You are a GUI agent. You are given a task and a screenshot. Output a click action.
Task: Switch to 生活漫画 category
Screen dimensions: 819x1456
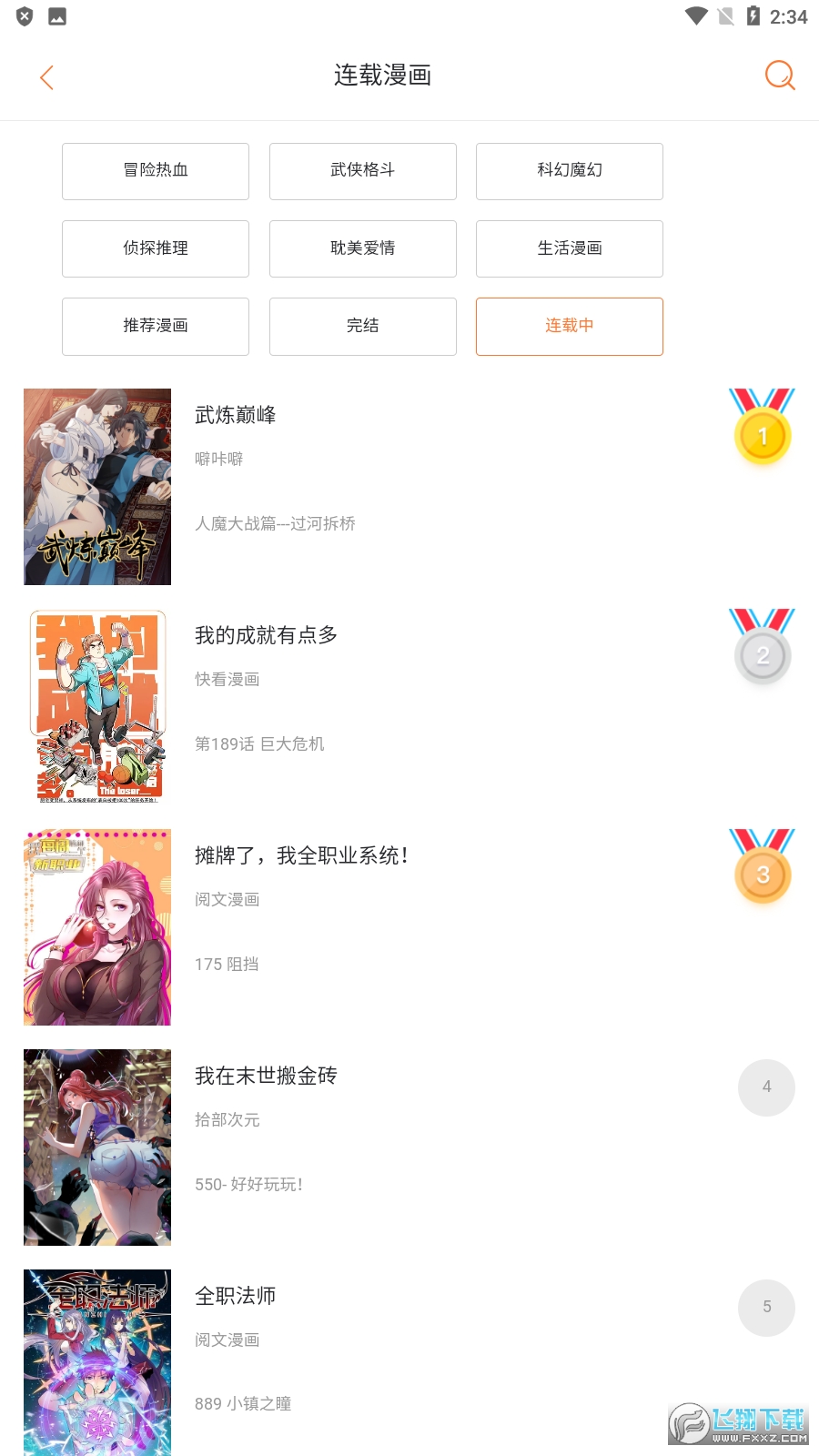point(569,248)
